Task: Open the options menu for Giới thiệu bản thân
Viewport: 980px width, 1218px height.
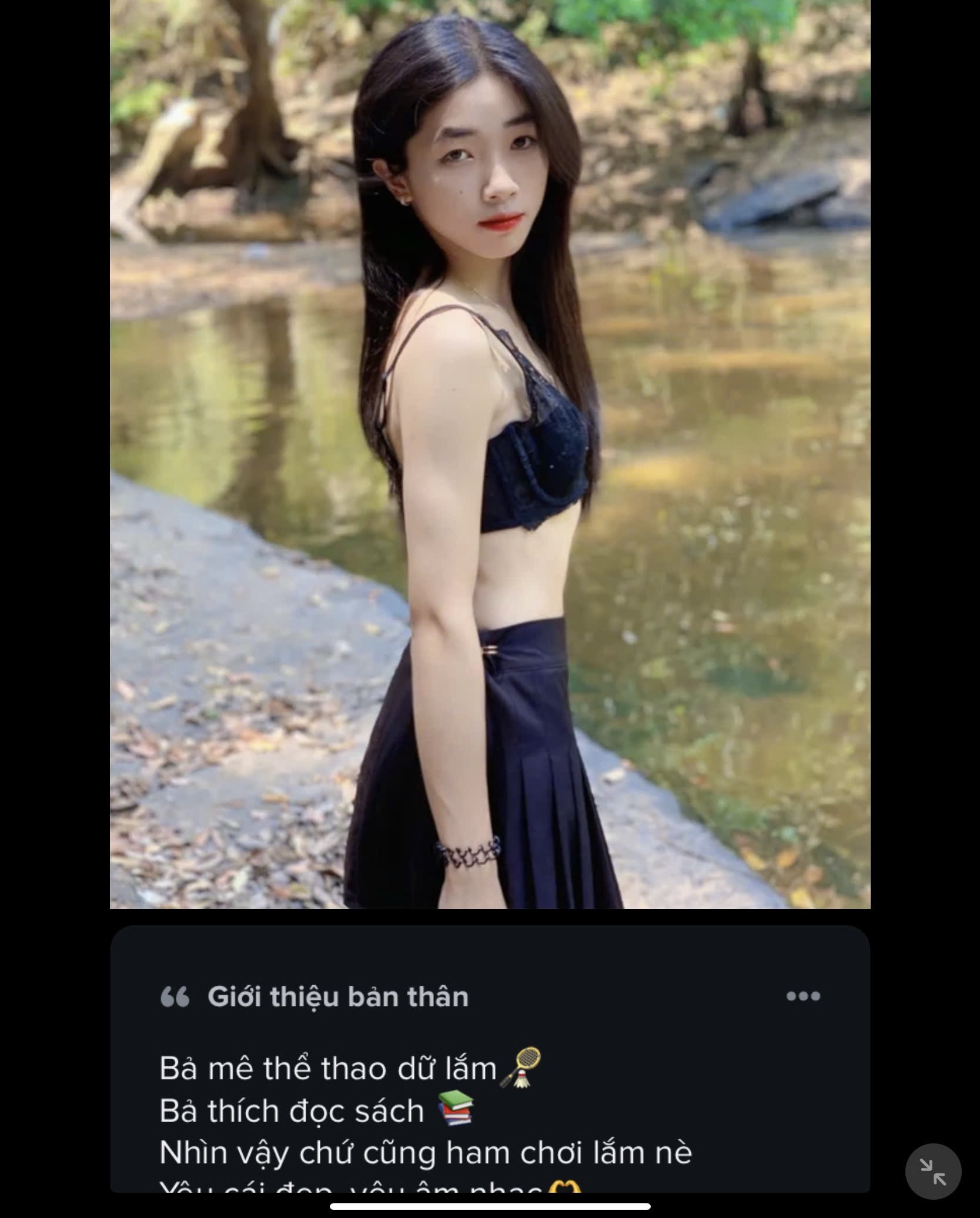Action: 803,996
